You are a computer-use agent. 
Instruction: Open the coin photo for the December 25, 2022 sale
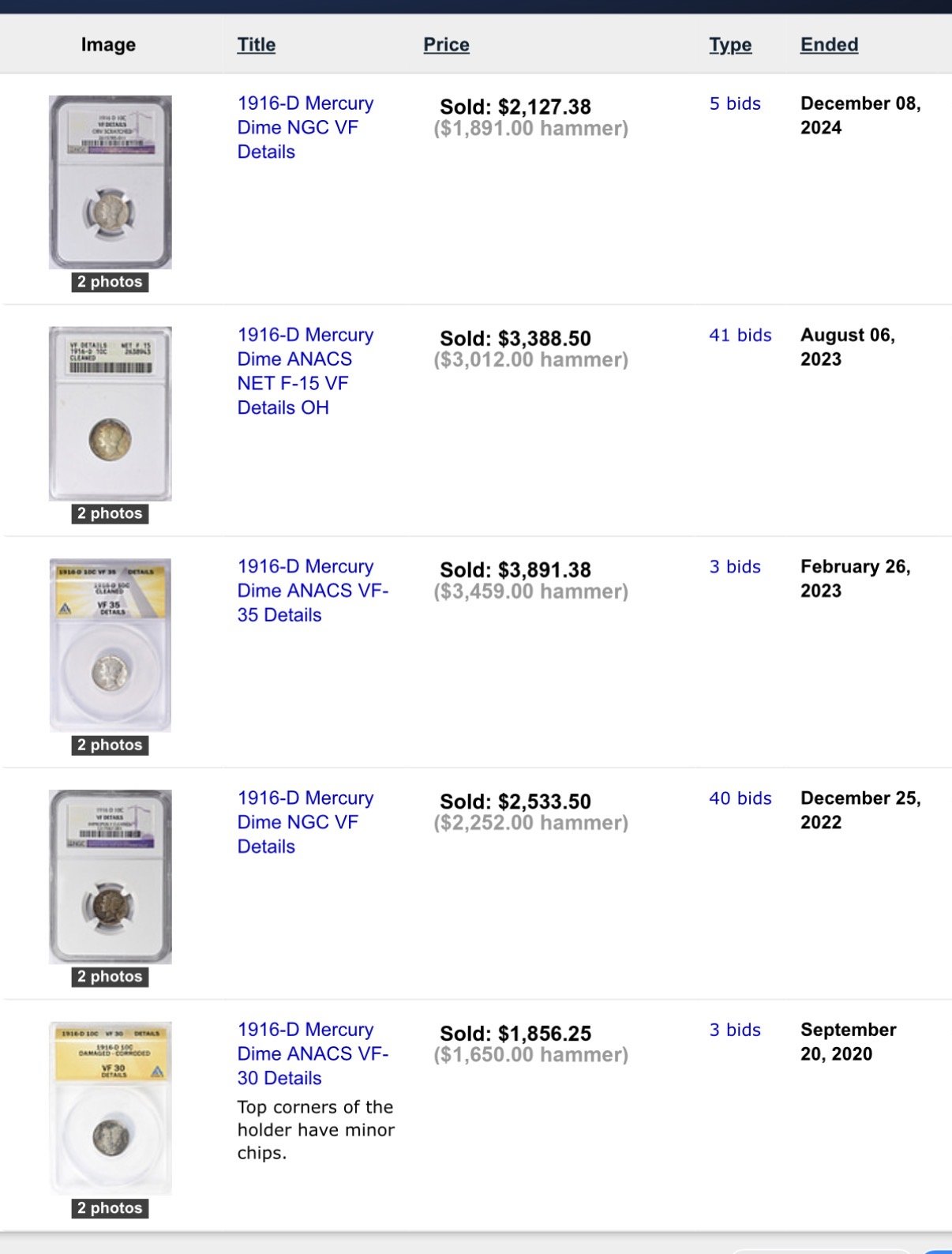(110, 877)
